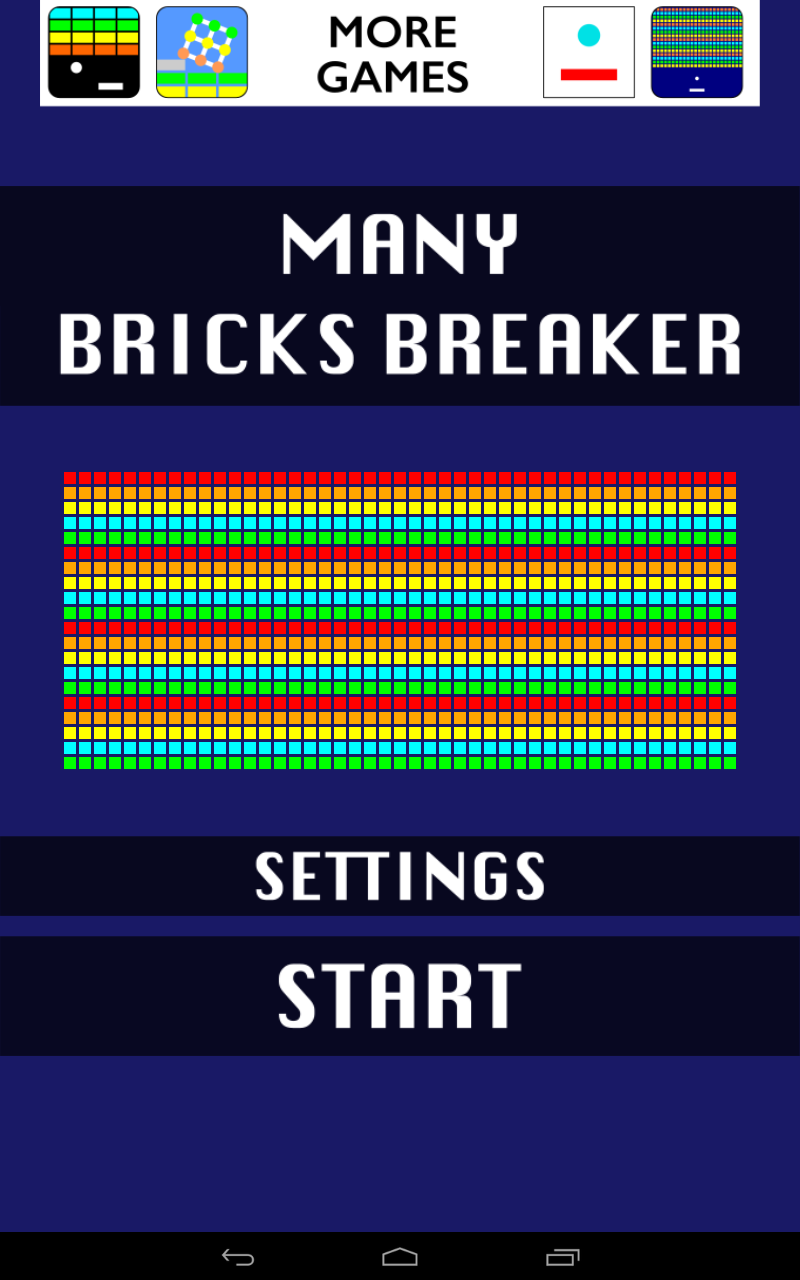
Task: Go back with the system back button
Action: 238,1257
